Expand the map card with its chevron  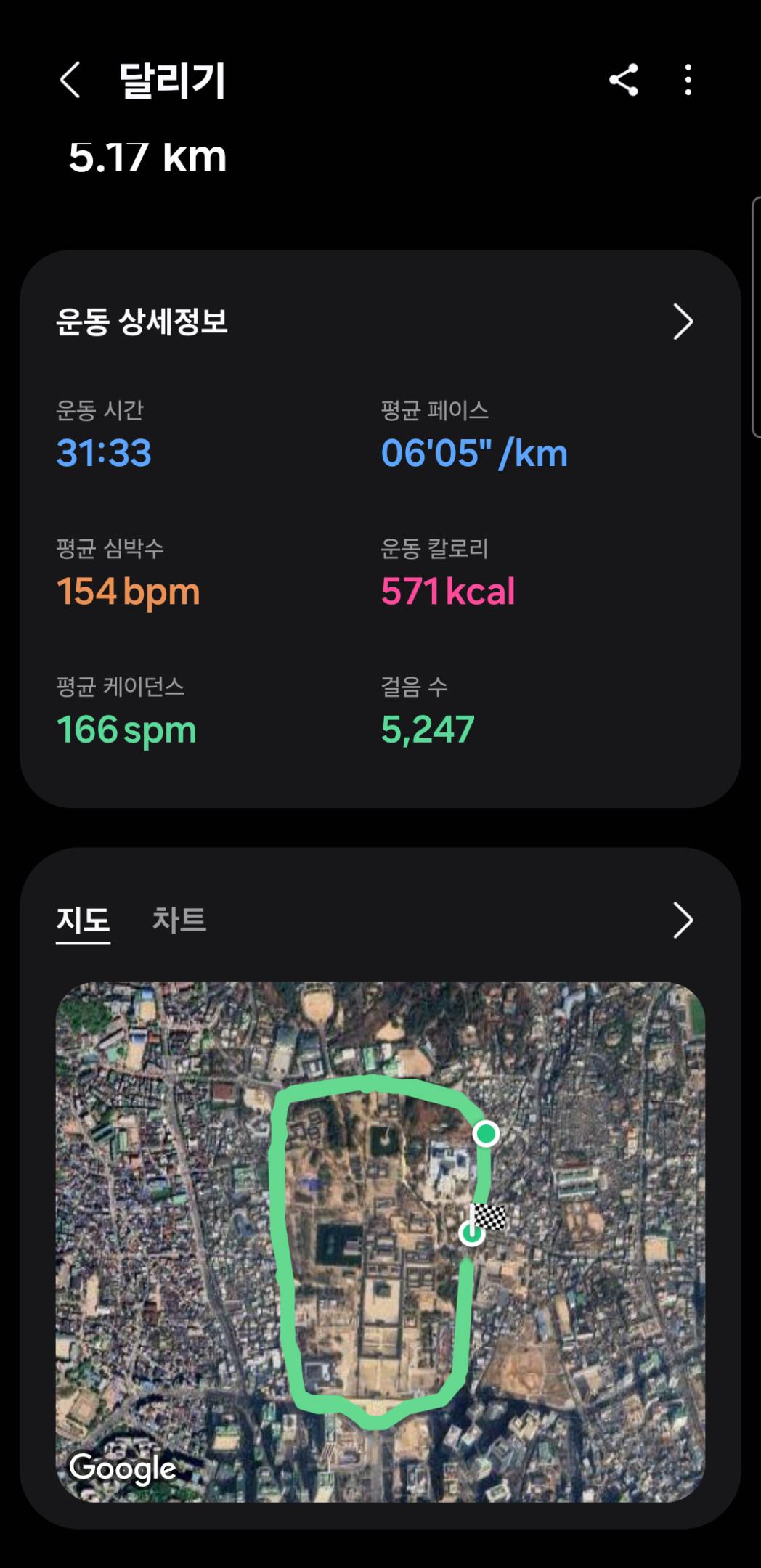[x=683, y=920]
